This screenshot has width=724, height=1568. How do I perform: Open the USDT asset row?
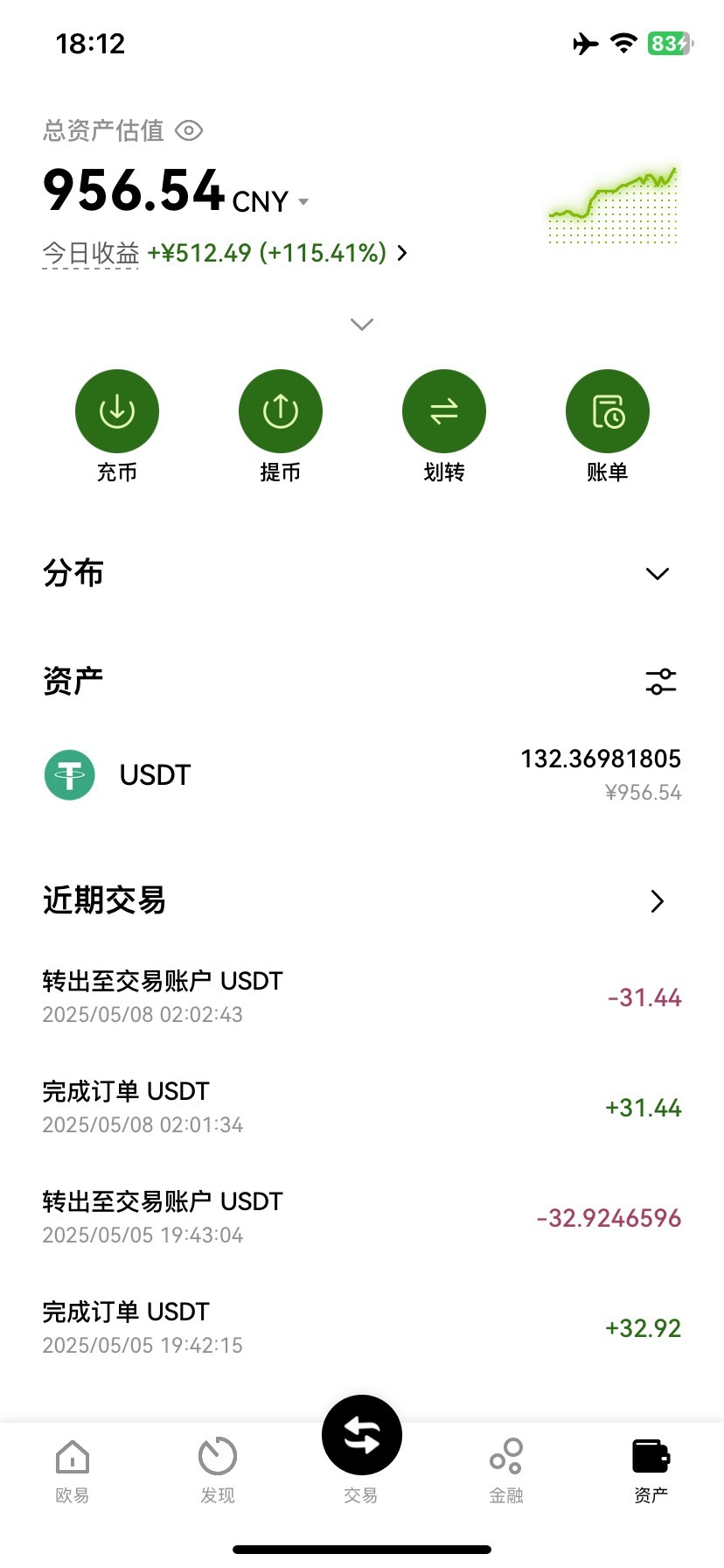362,775
